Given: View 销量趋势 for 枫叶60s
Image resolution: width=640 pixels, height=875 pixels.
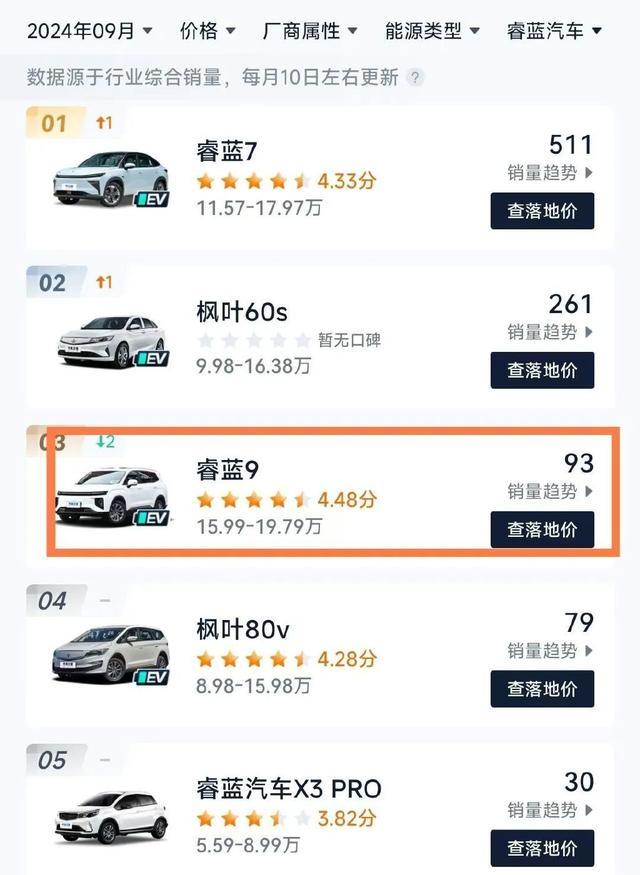Looking at the screenshot, I should [549, 332].
